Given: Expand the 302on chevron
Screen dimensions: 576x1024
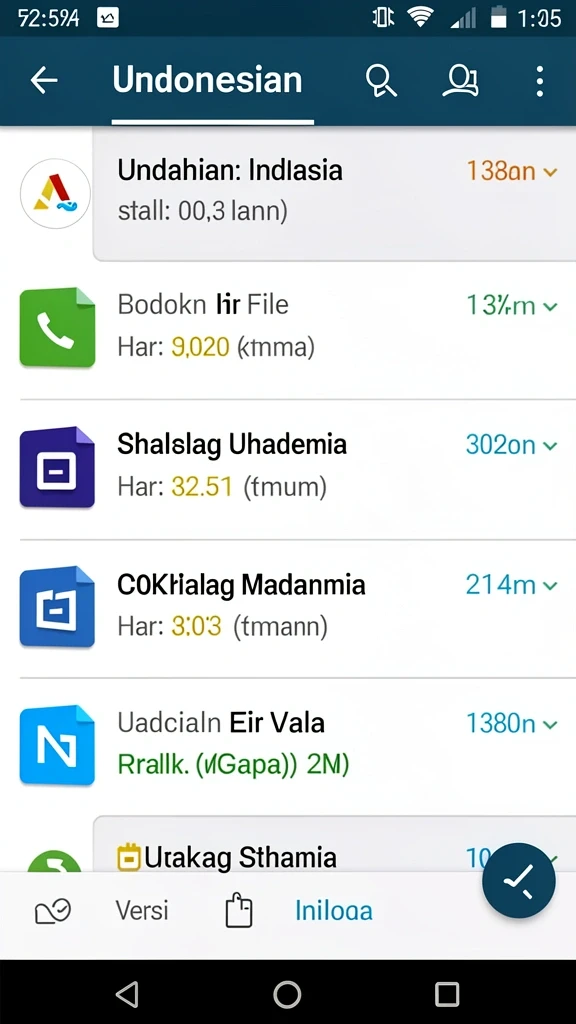Looking at the screenshot, I should tap(551, 445).
